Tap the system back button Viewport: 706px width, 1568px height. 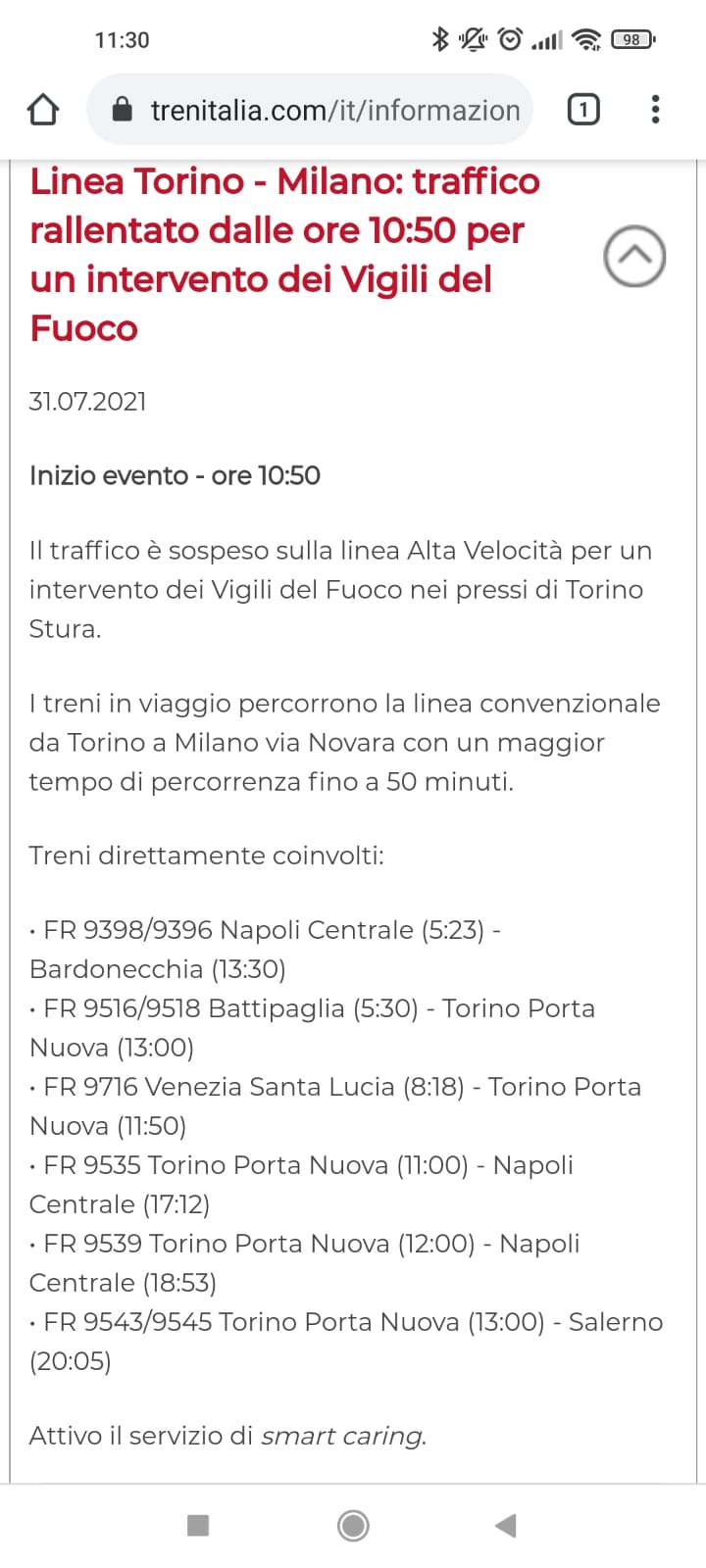tap(506, 1525)
